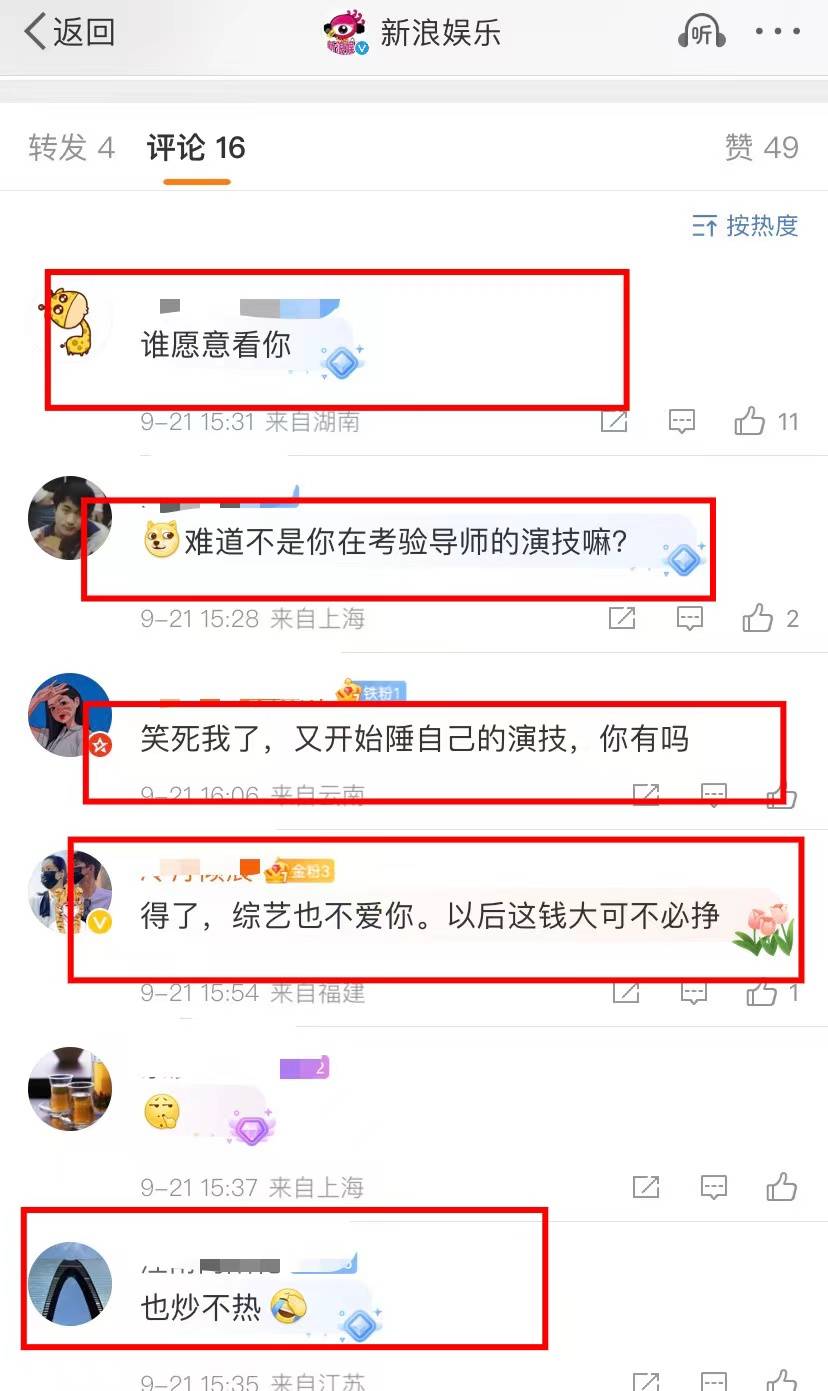Reply to the comment 谁愿意看你
This screenshot has height=1391, width=828.
[682, 422]
